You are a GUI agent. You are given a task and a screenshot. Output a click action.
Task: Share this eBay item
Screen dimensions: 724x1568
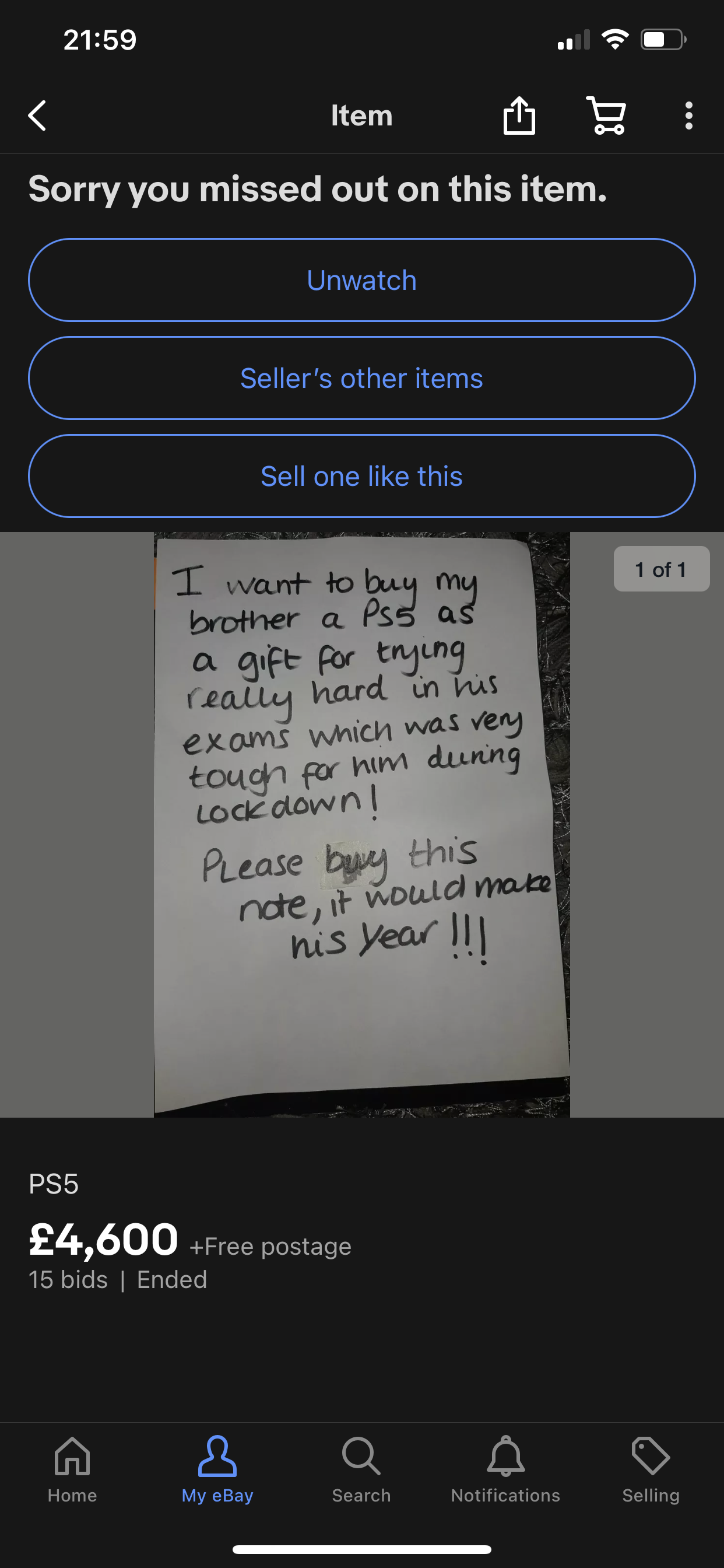519,116
